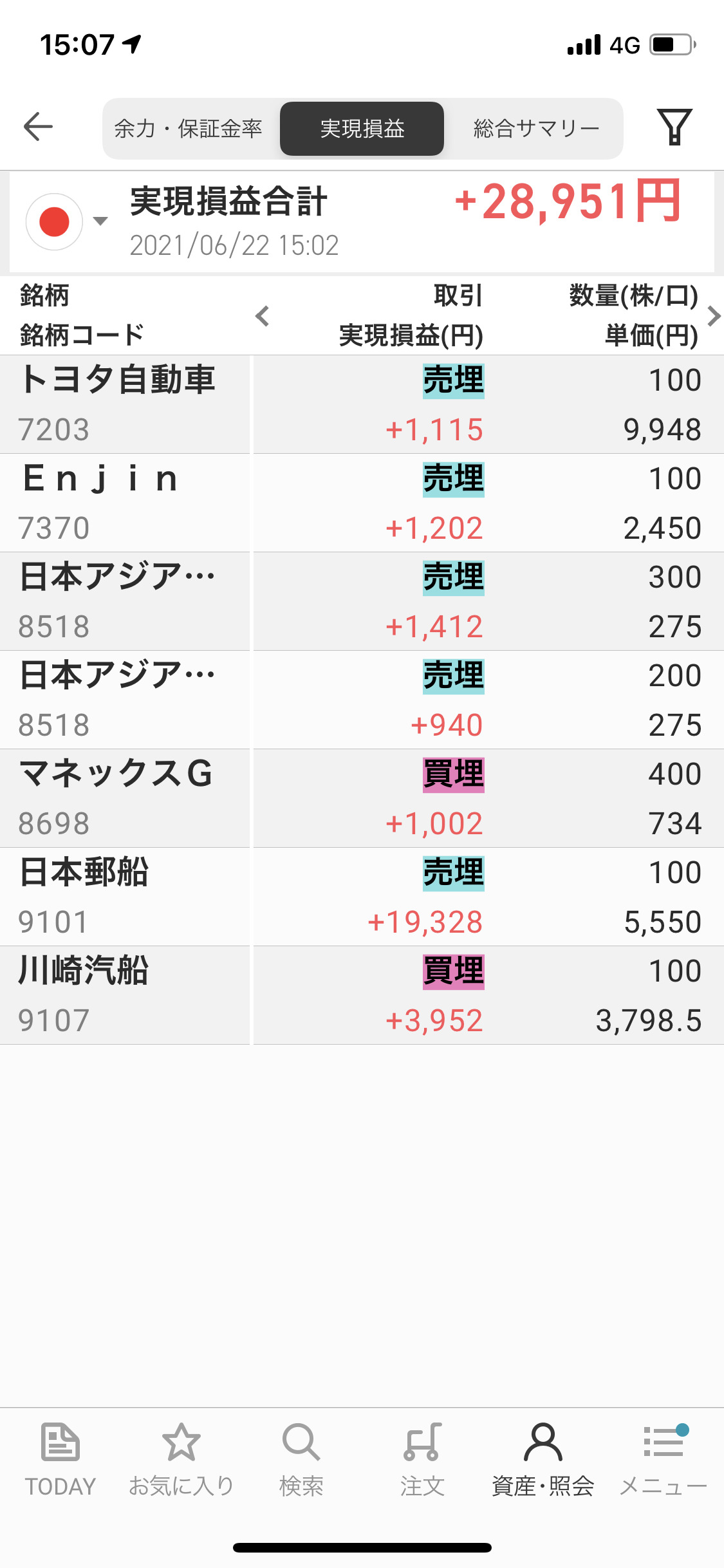Open 川崎汽船 9107 row
This screenshot has width=724, height=1568.
[x=362, y=995]
